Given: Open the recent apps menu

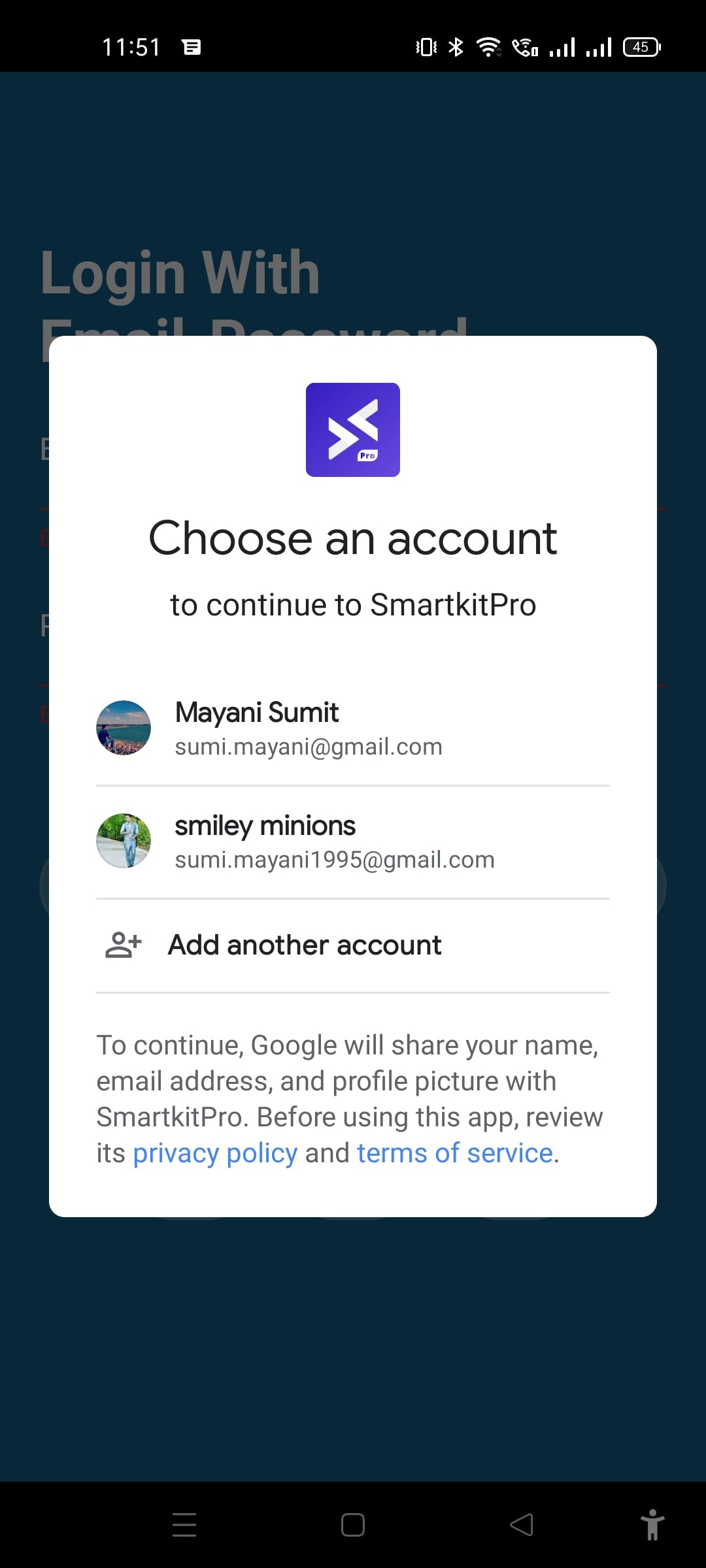Looking at the screenshot, I should pos(184,1525).
